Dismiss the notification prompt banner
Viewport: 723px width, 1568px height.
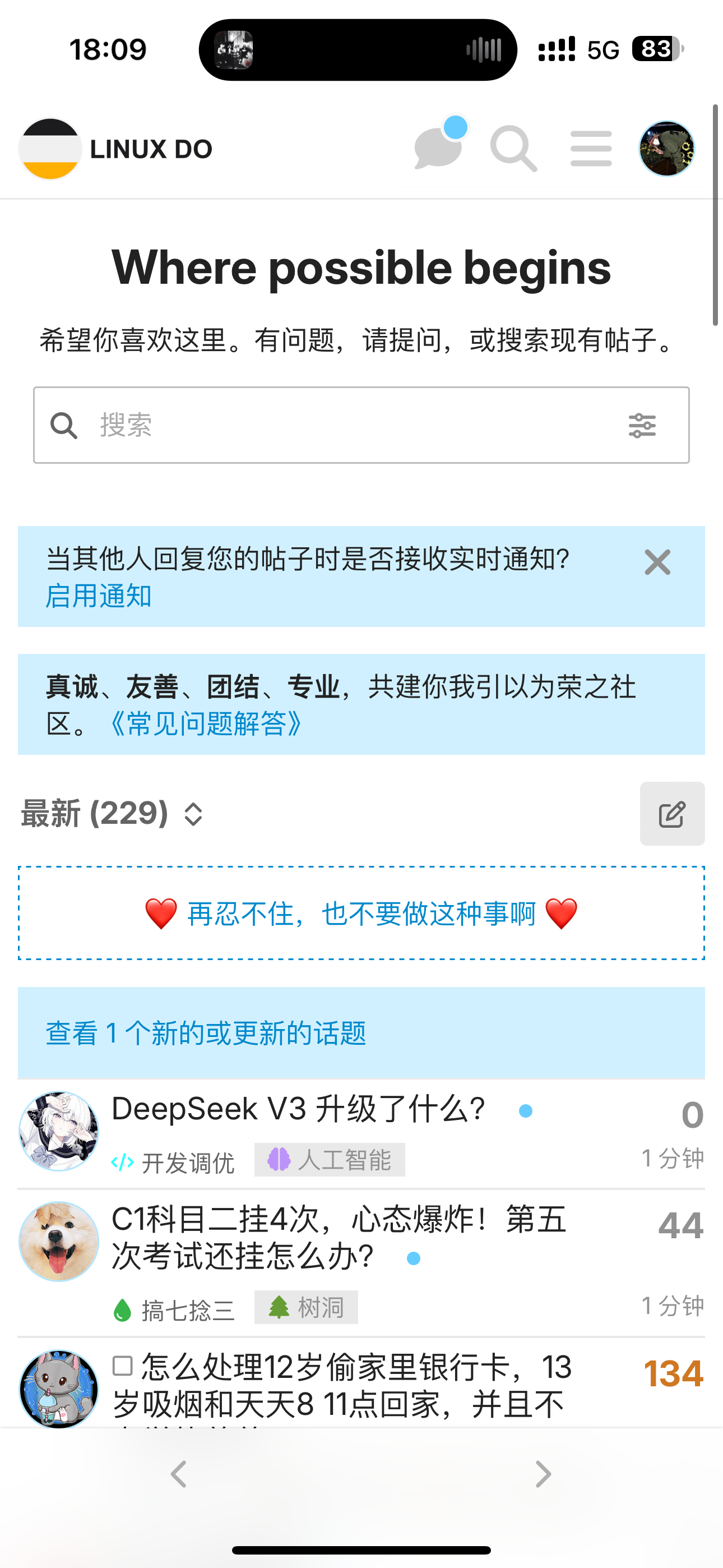point(657,562)
